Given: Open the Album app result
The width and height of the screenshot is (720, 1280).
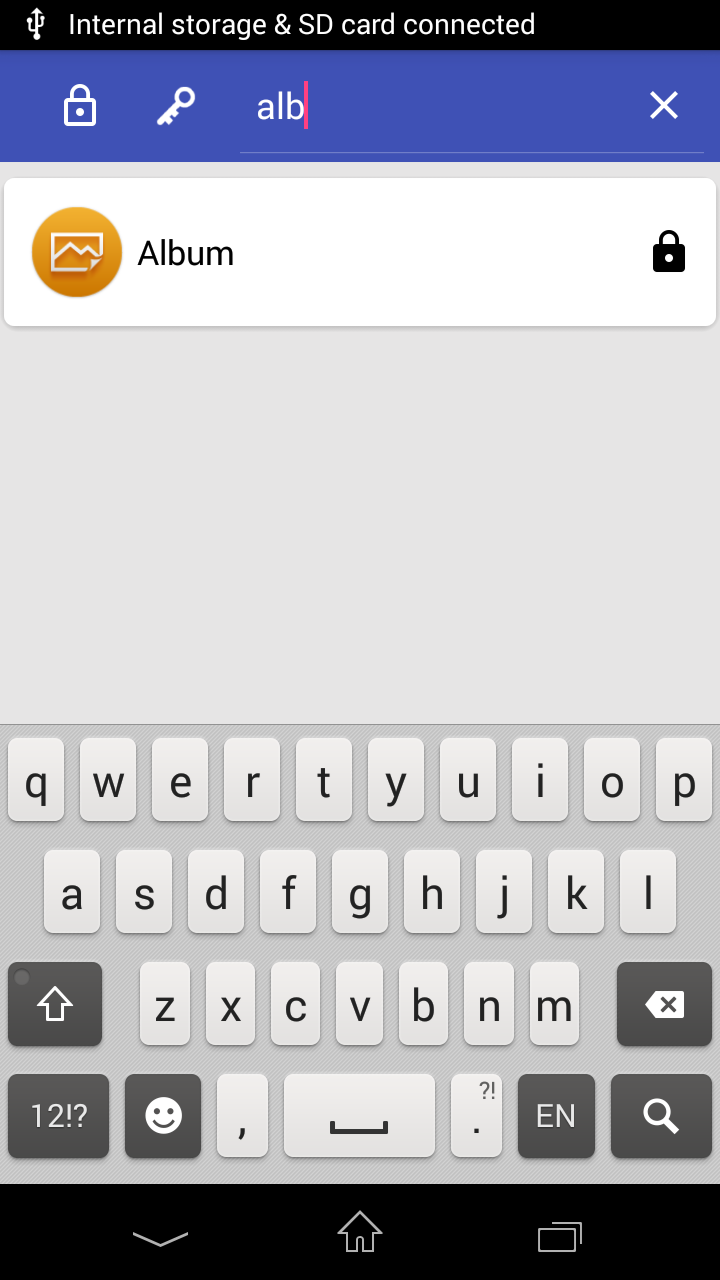Looking at the screenshot, I should click(186, 253).
